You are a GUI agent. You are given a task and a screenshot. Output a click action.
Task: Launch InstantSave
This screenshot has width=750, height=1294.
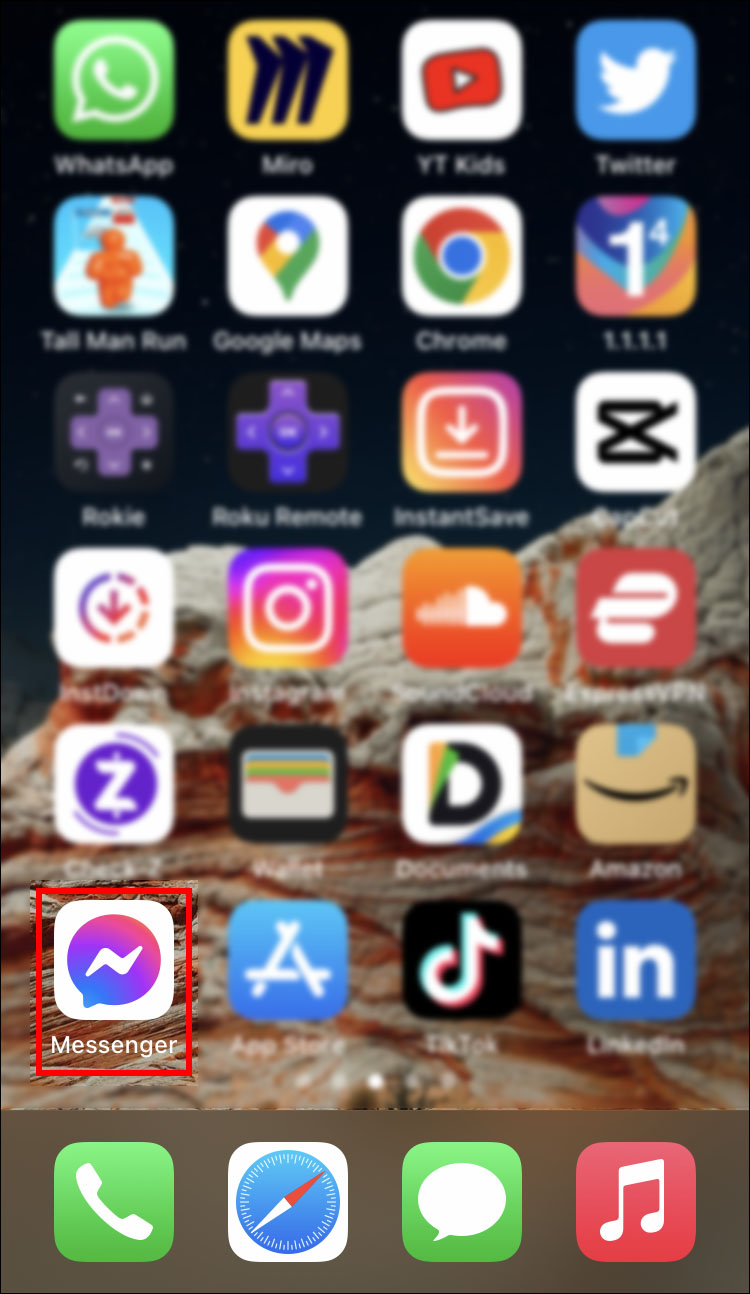pos(462,432)
